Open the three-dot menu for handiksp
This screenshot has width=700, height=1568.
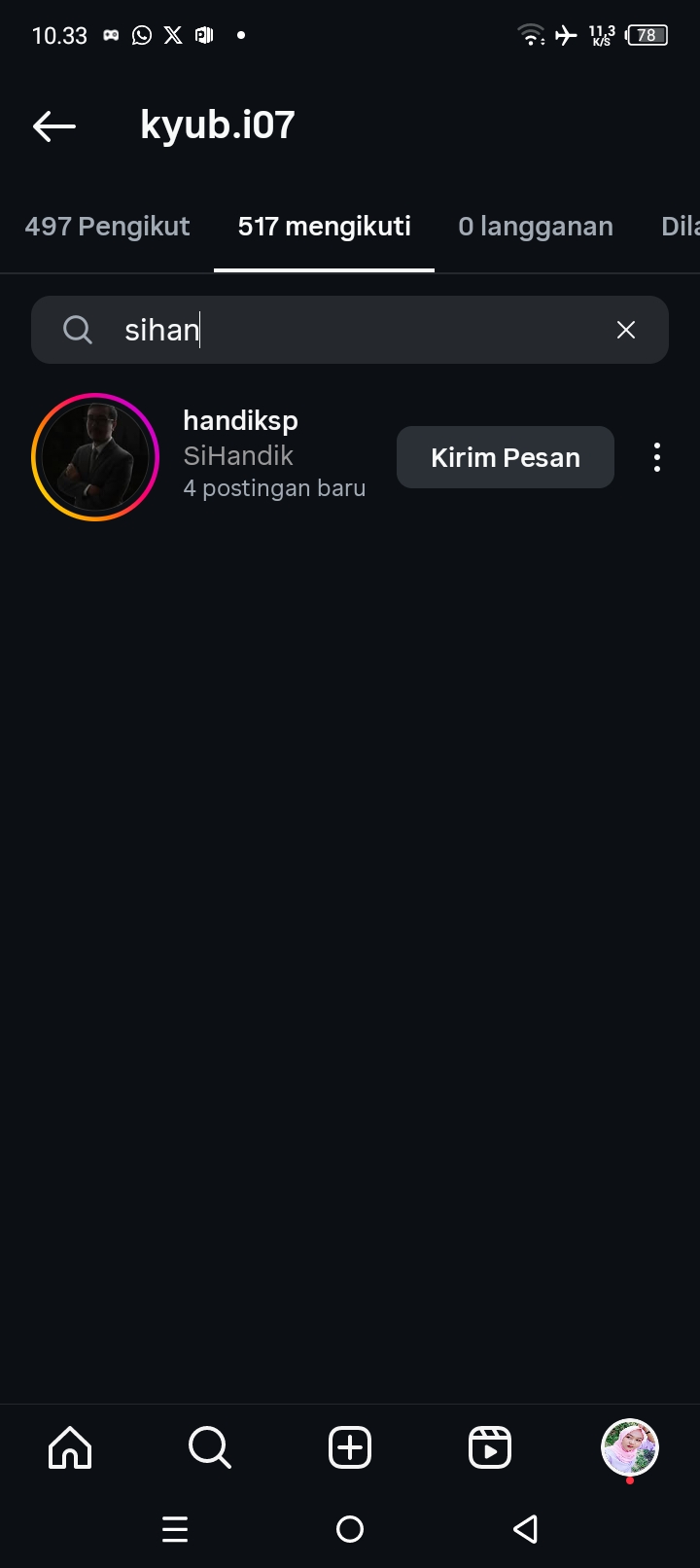click(657, 457)
